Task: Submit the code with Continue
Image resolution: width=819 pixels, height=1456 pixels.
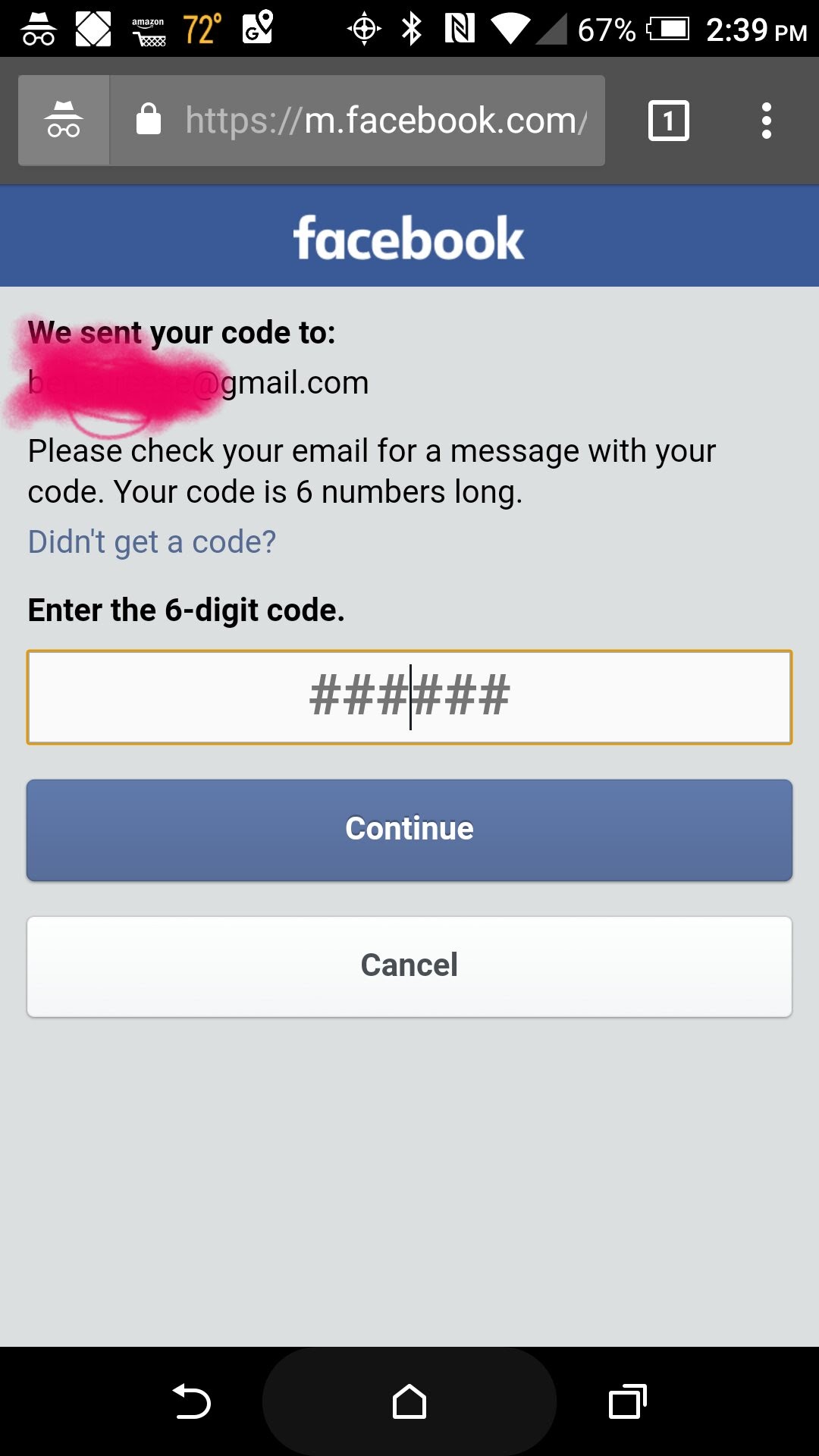Action: pyautogui.click(x=409, y=830)
